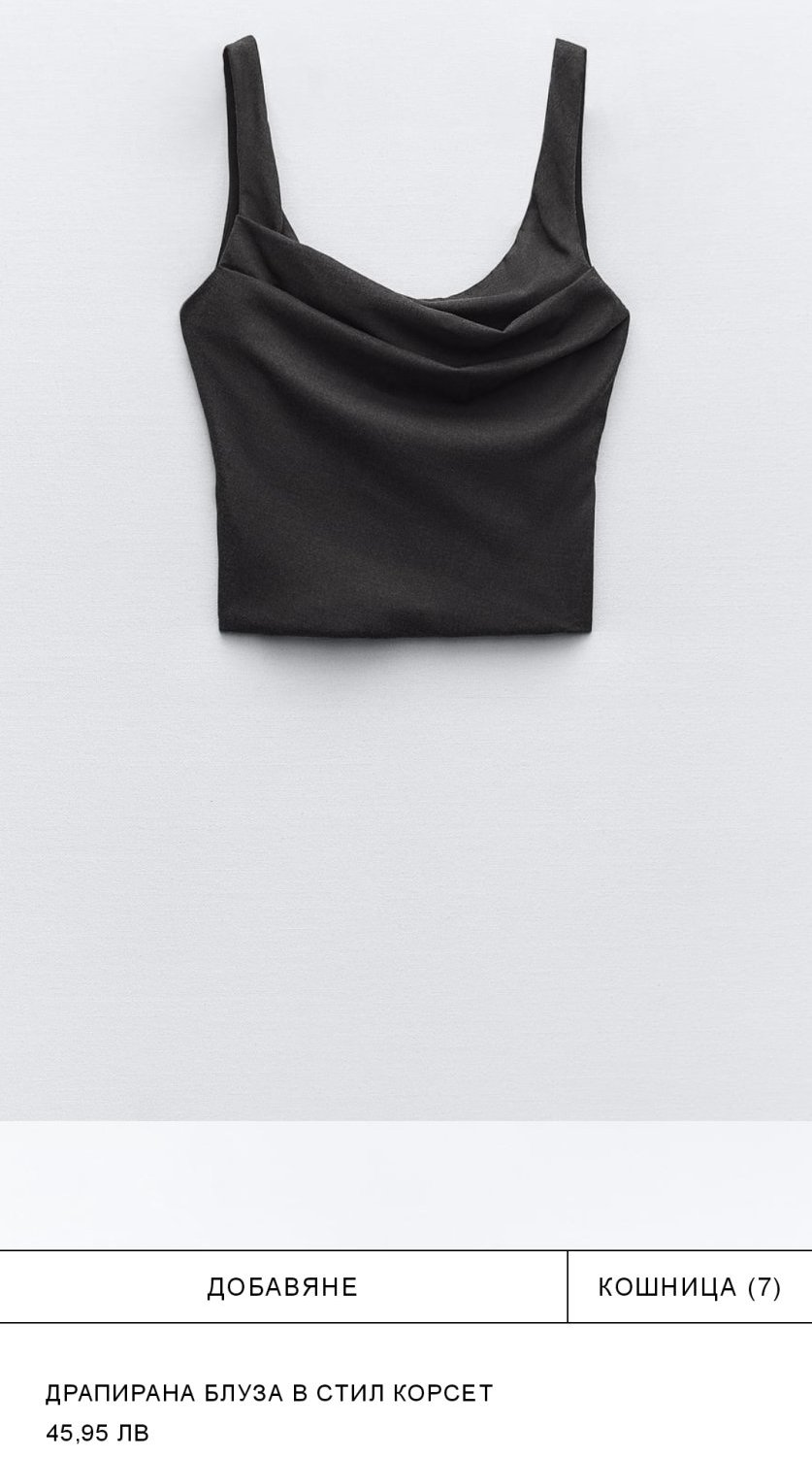Tap the ДОБАВЯНЕ add button
Image resolution: width=812 pixels, height=1458 pixels.
(x=282, y=1287)
